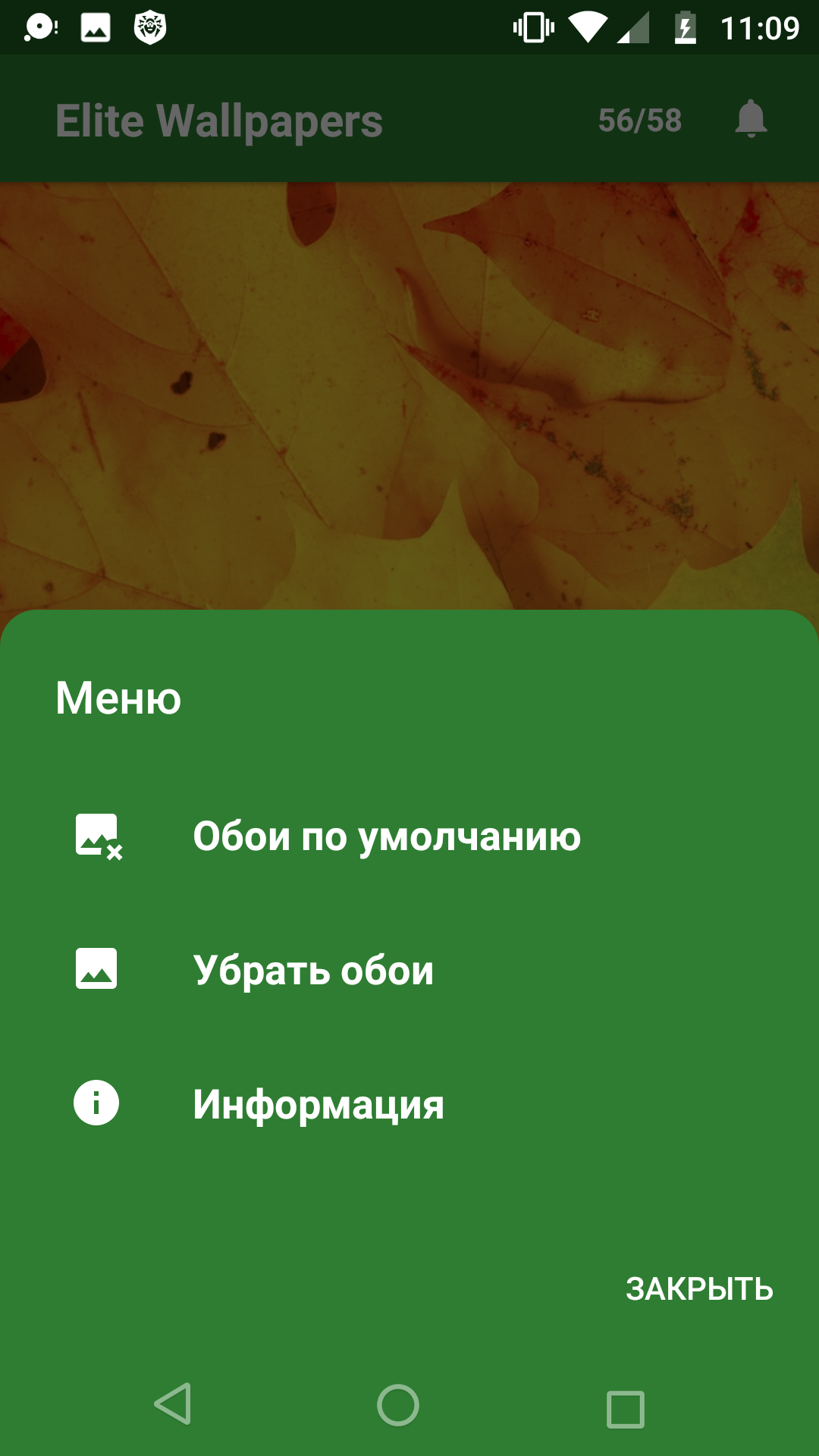
Task: Dismiss the menu with ЗАКРЫТЬ
Action: click(x=699, y=1289)
